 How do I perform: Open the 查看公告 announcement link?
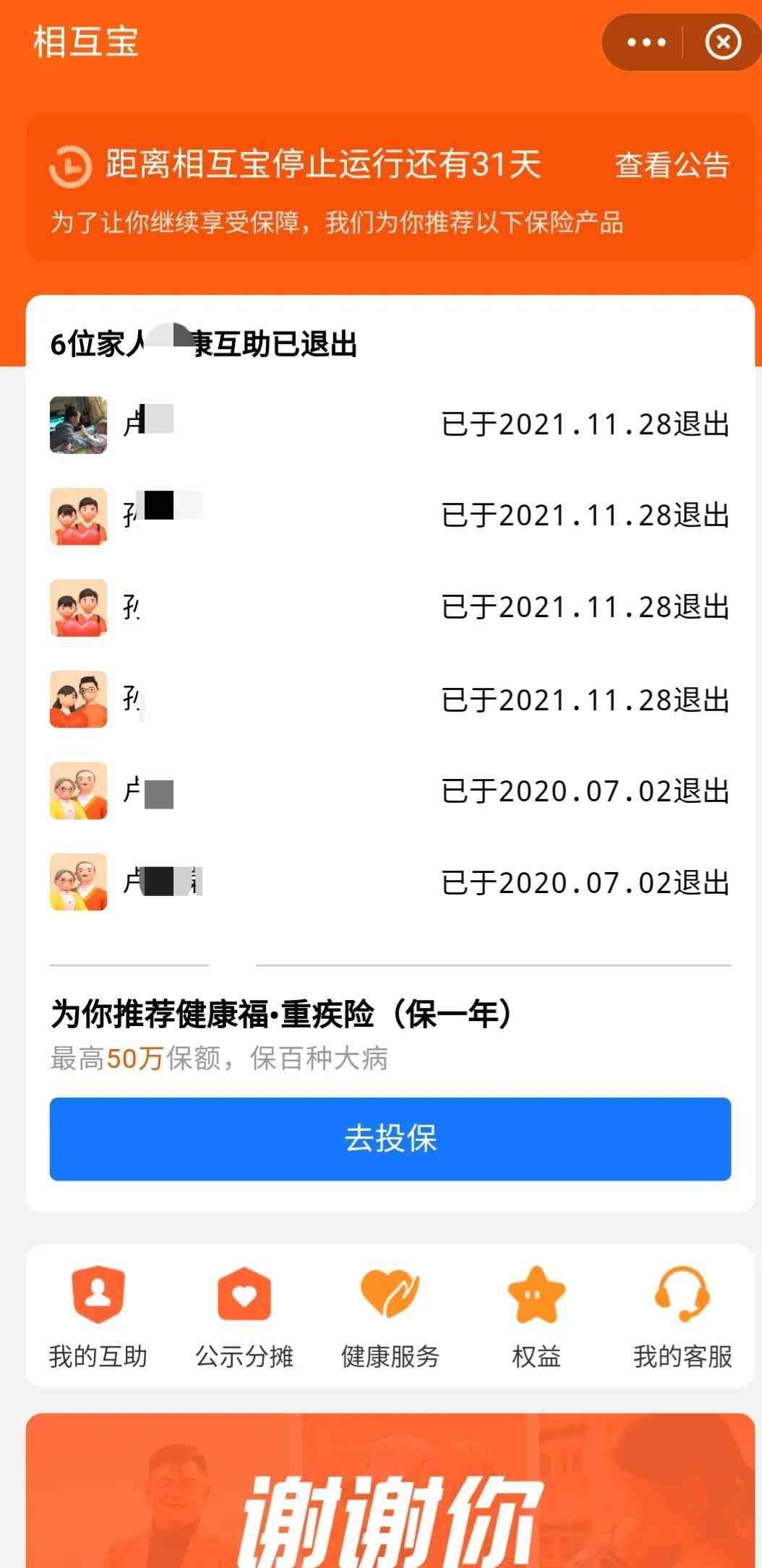pyautogui.click(x=672, y=165)
